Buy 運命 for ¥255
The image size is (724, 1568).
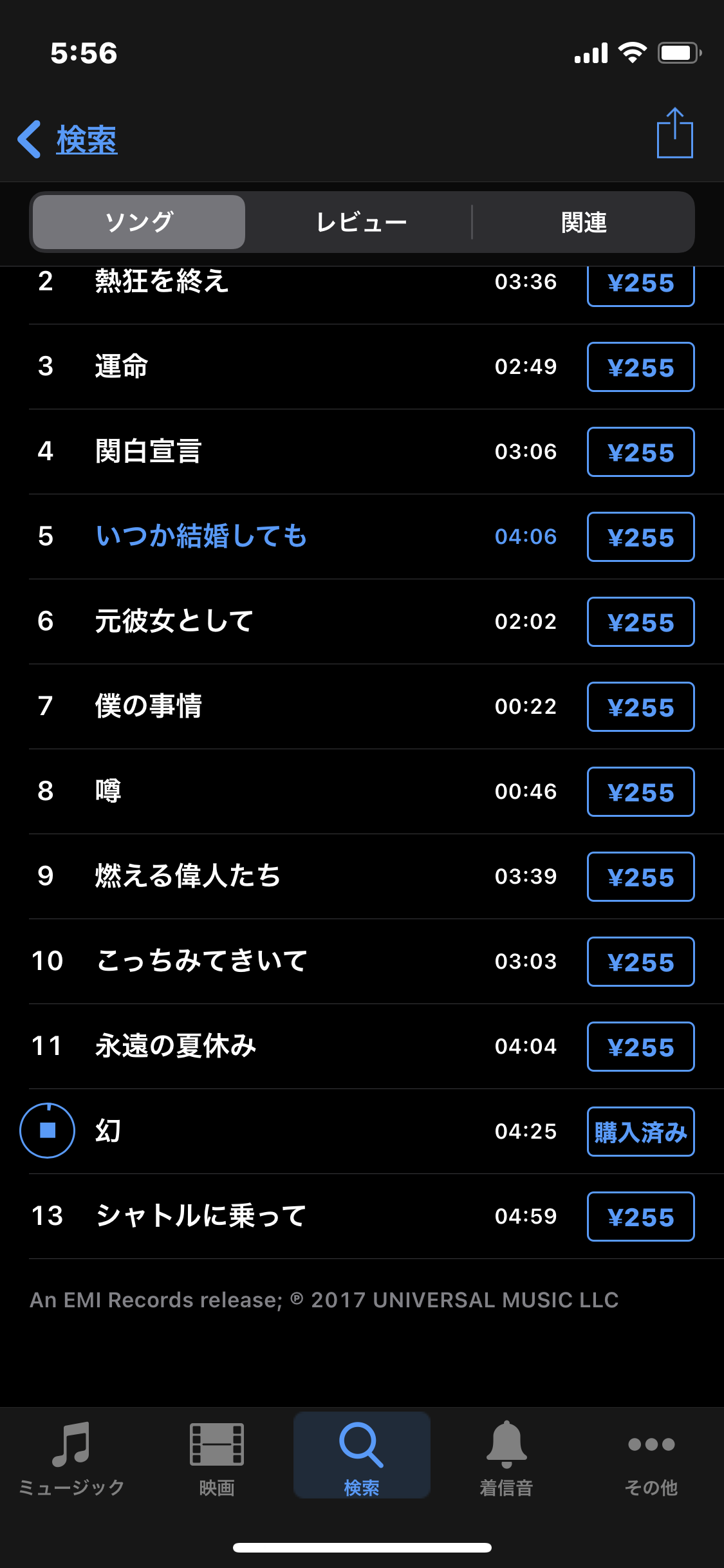(x=640, y=368)
